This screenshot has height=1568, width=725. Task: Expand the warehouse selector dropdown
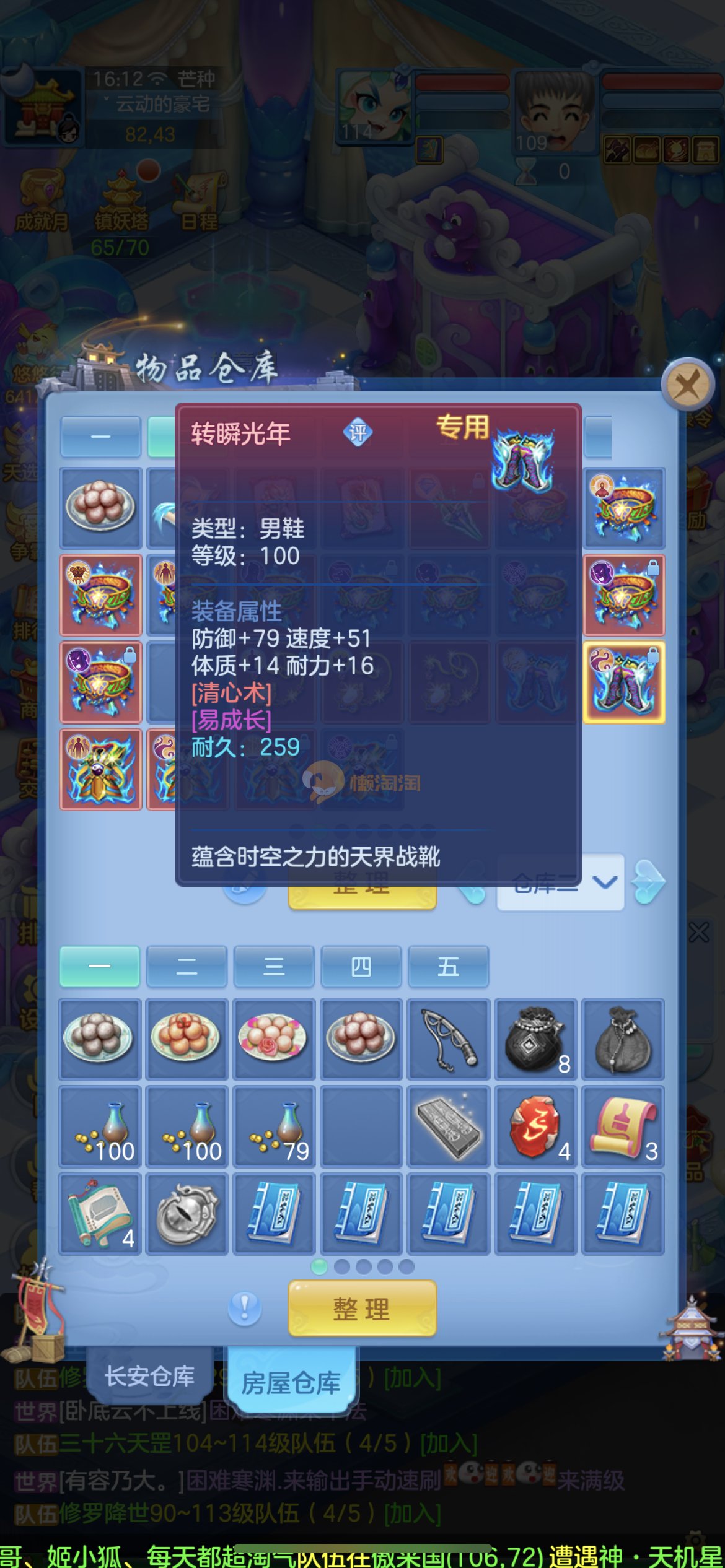pyautogui.click(x=604, y=882)
